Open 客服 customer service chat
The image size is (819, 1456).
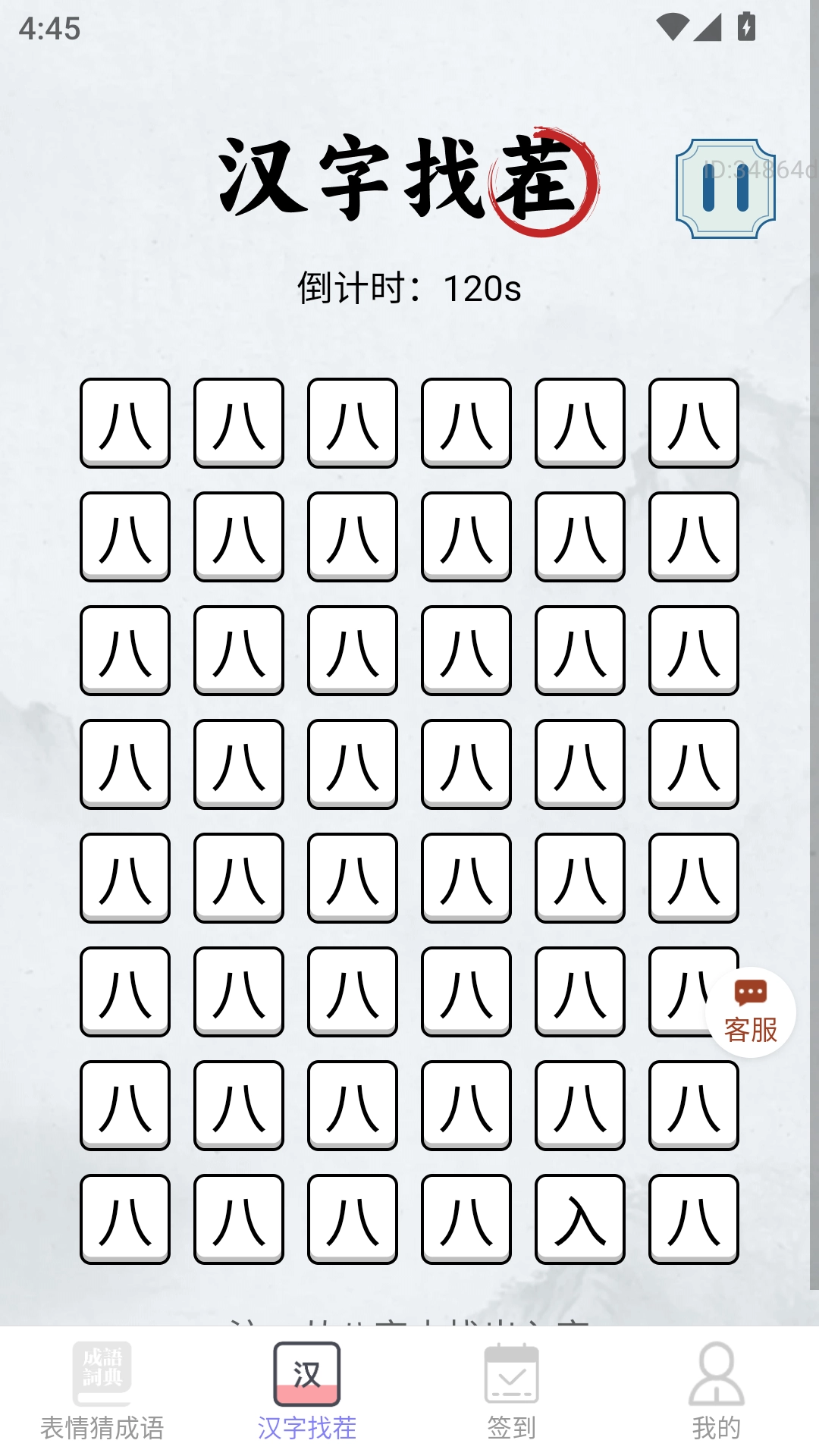(x=750, y=1012)
